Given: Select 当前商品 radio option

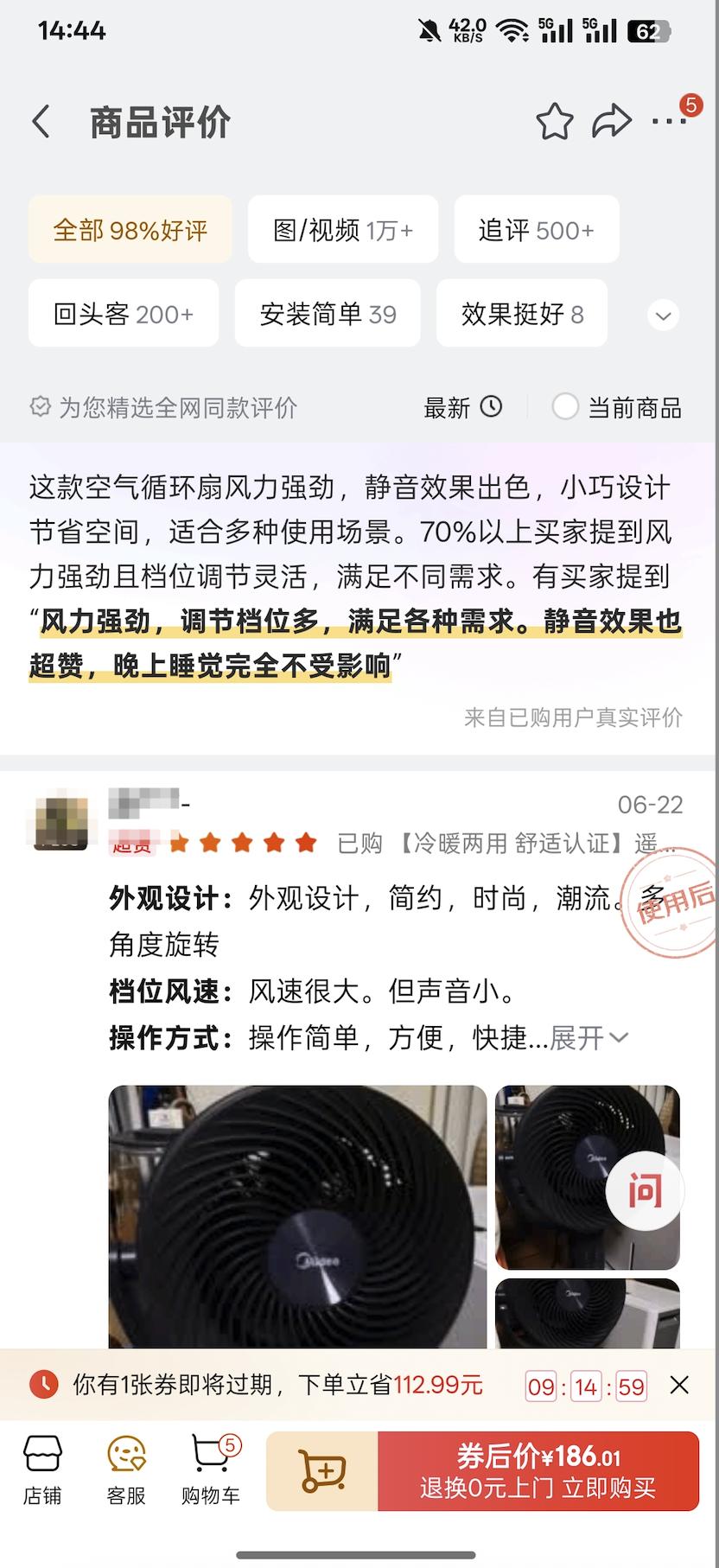Looking at the screenshot, I should 565,407.
